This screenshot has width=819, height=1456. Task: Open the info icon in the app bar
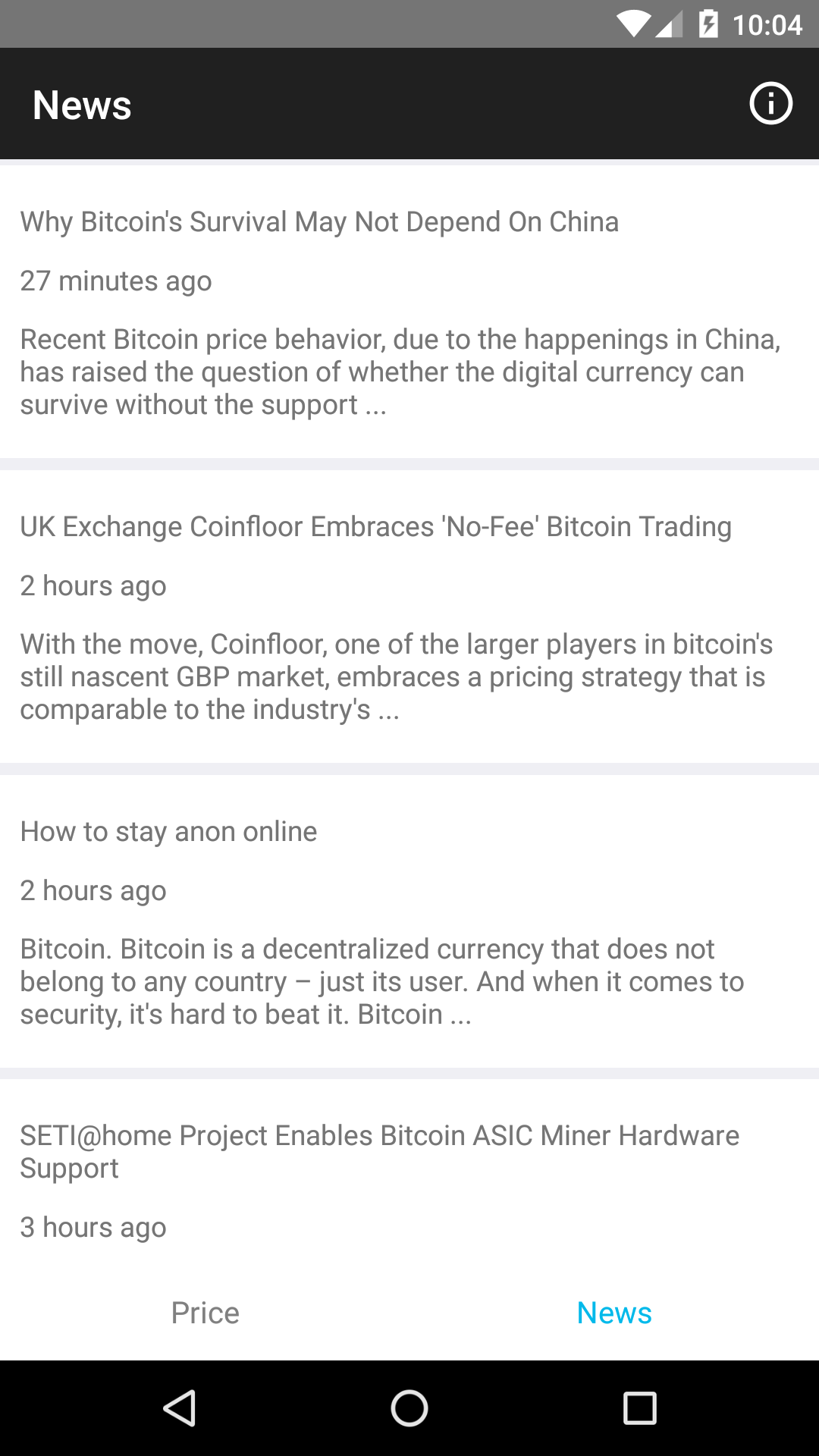tap(771, 103)
